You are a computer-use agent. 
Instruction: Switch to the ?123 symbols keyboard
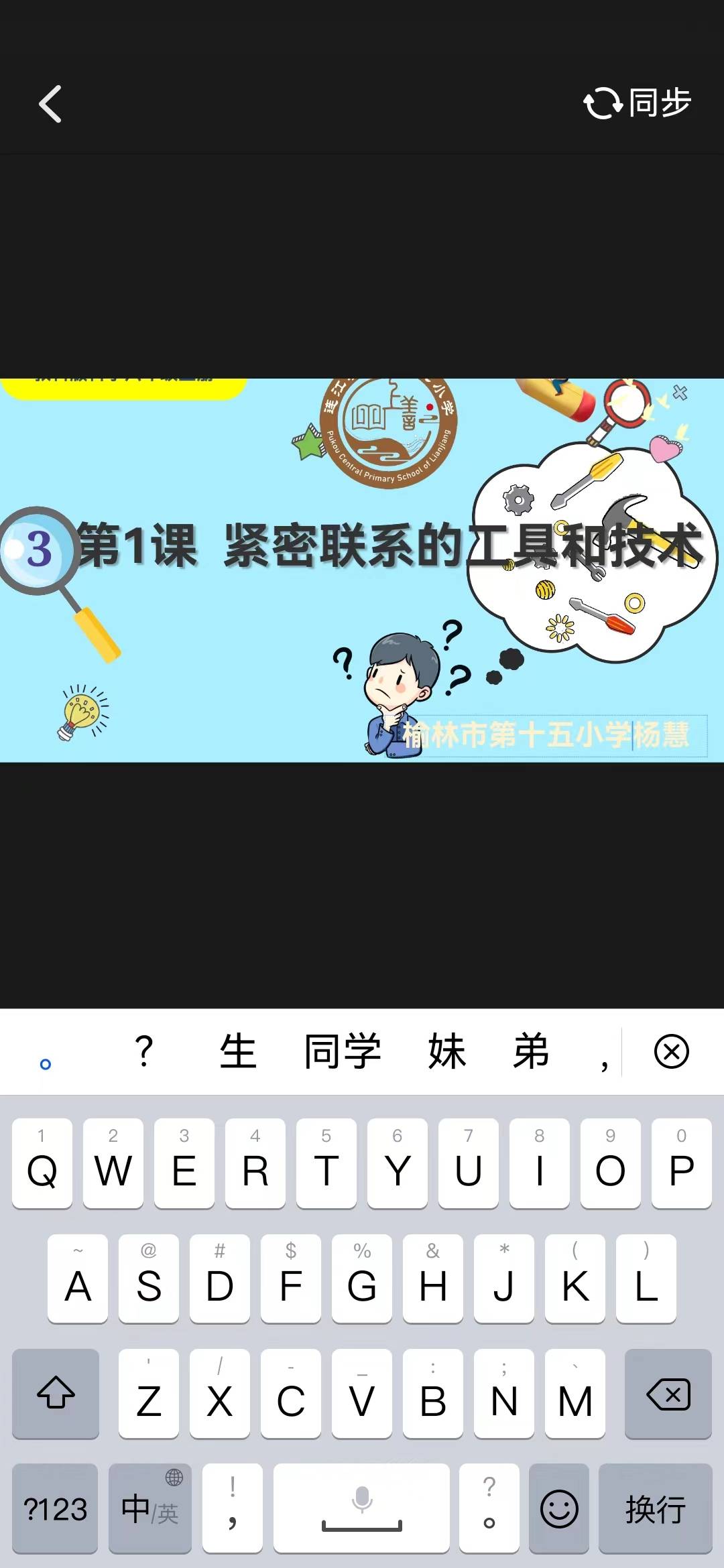click(x=55, y=1508)
